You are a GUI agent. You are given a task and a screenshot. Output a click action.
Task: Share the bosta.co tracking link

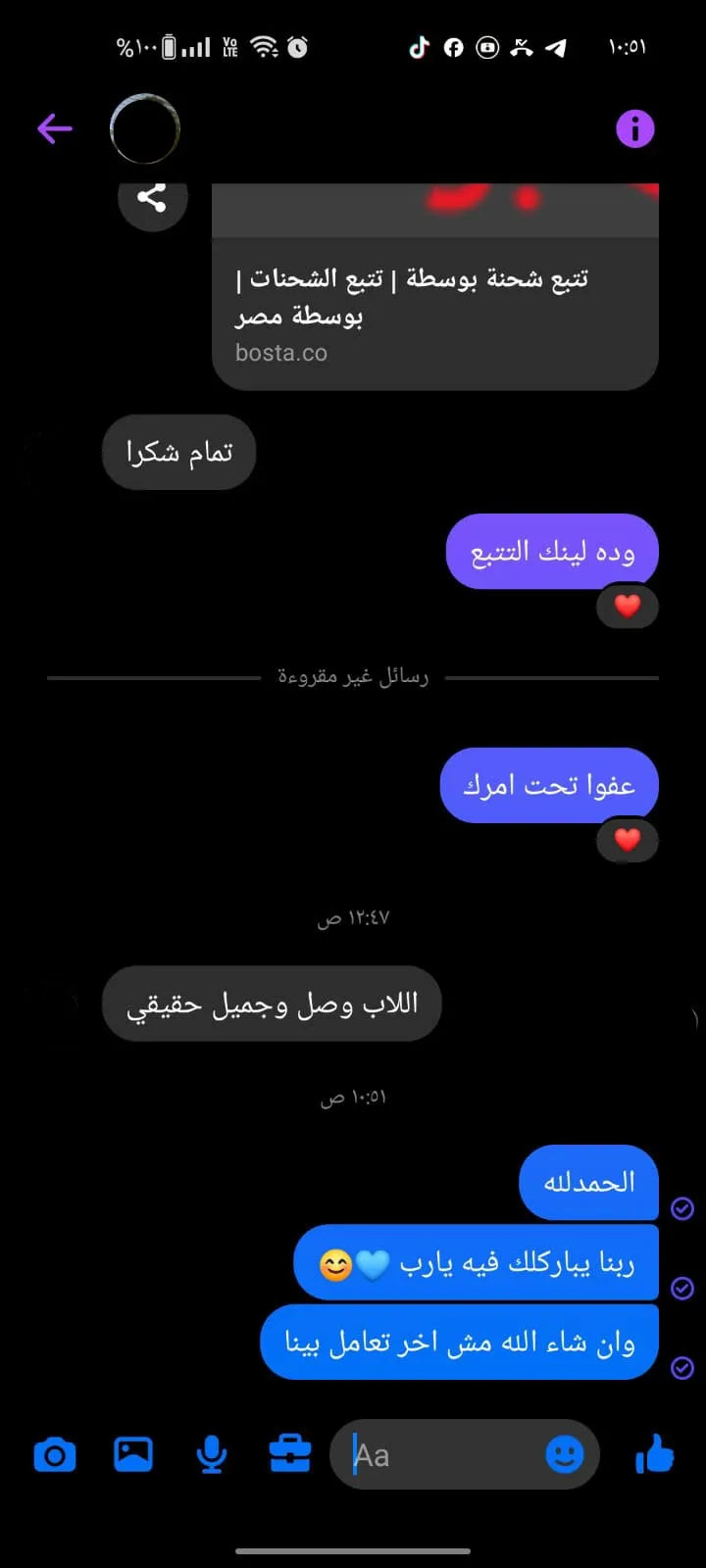pyautogui.click(x=152, y=198)
